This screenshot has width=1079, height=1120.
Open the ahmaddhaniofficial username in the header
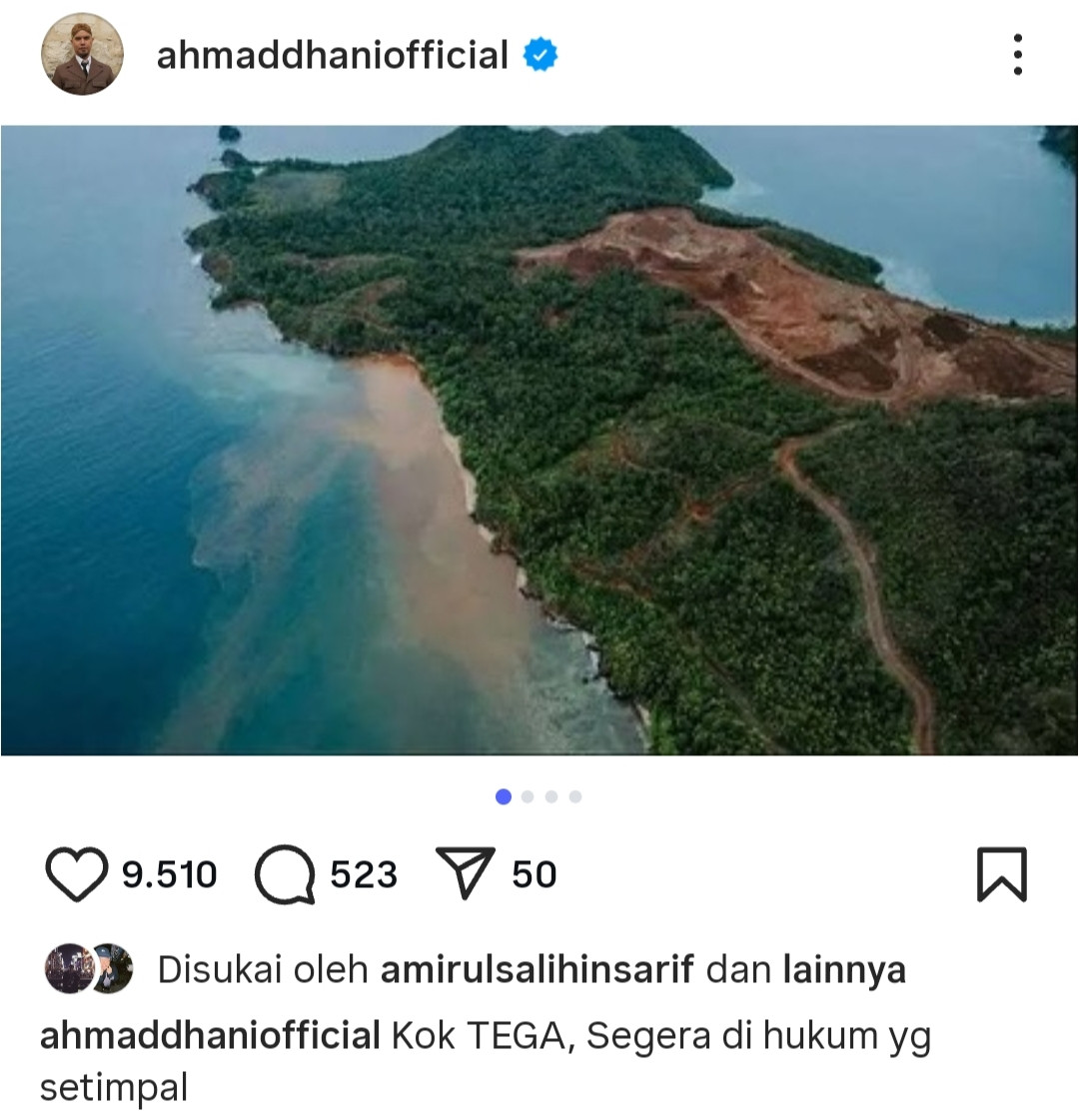pos(332,55)
